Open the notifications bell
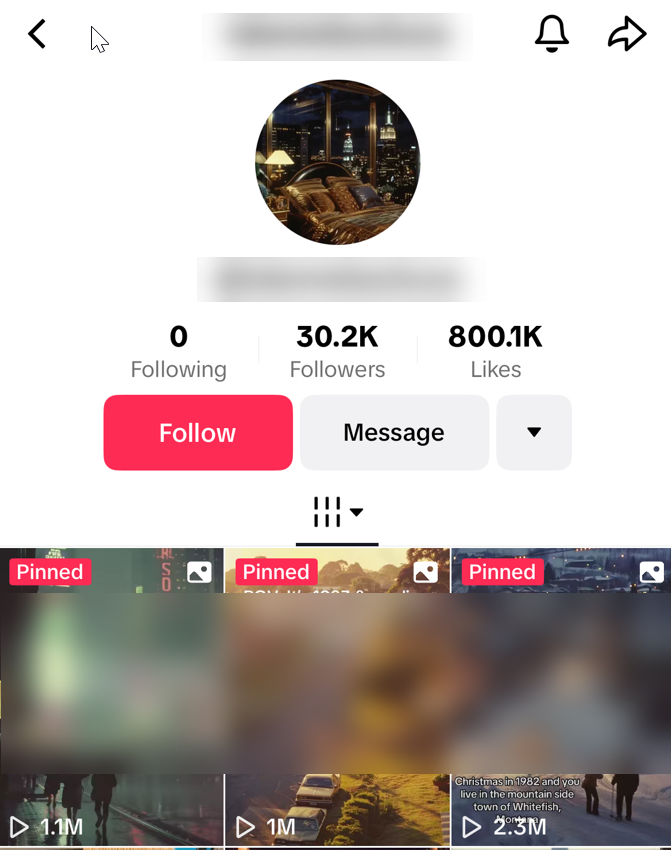 pos(551,35)
